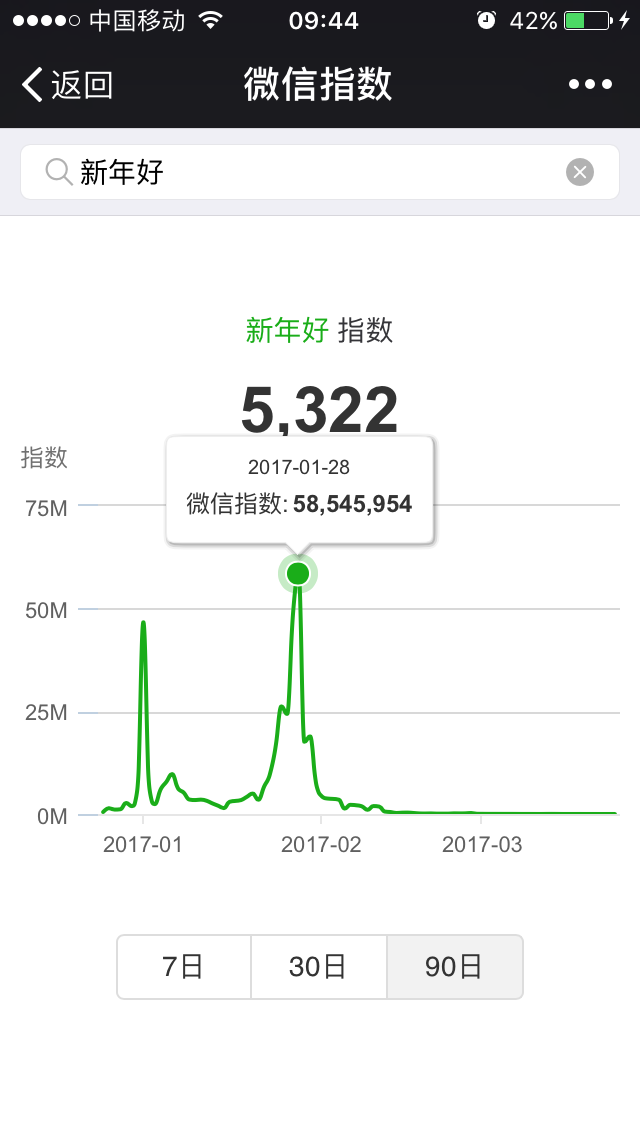Screen dimensions: 640x1136
Task: Go back with the 返回 button
Action: point(67,85)
